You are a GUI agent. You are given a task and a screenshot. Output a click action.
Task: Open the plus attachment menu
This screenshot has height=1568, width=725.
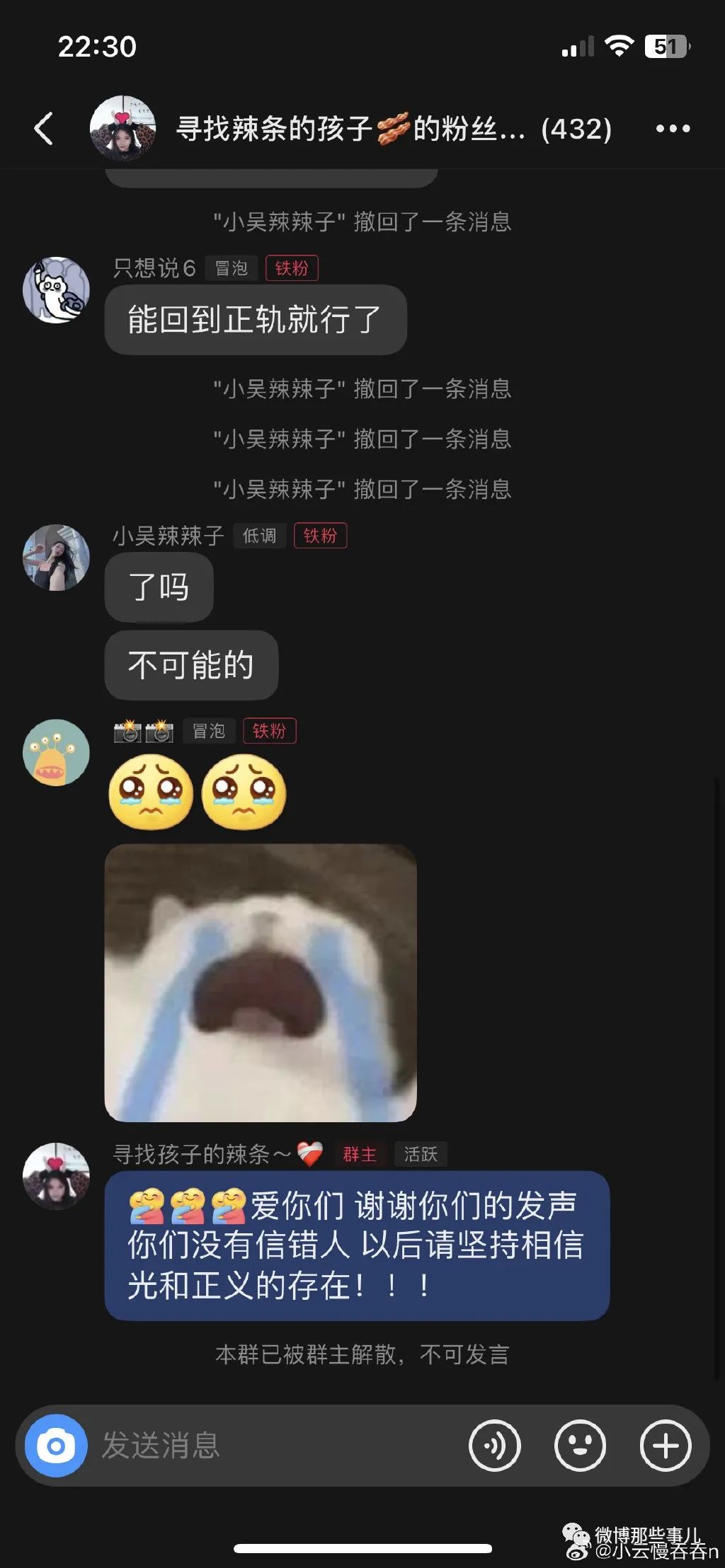pos(665,1445)
